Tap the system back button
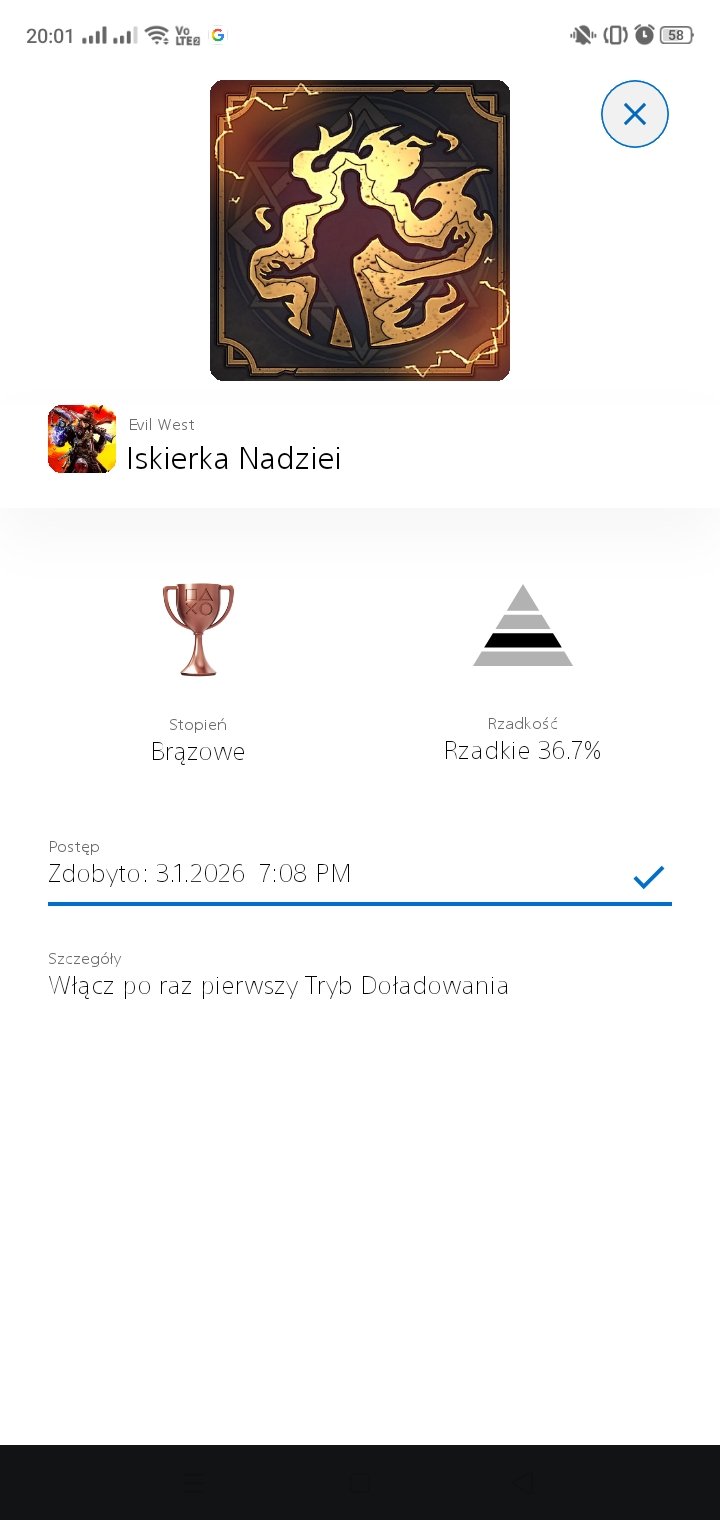 click(522, 1483)
